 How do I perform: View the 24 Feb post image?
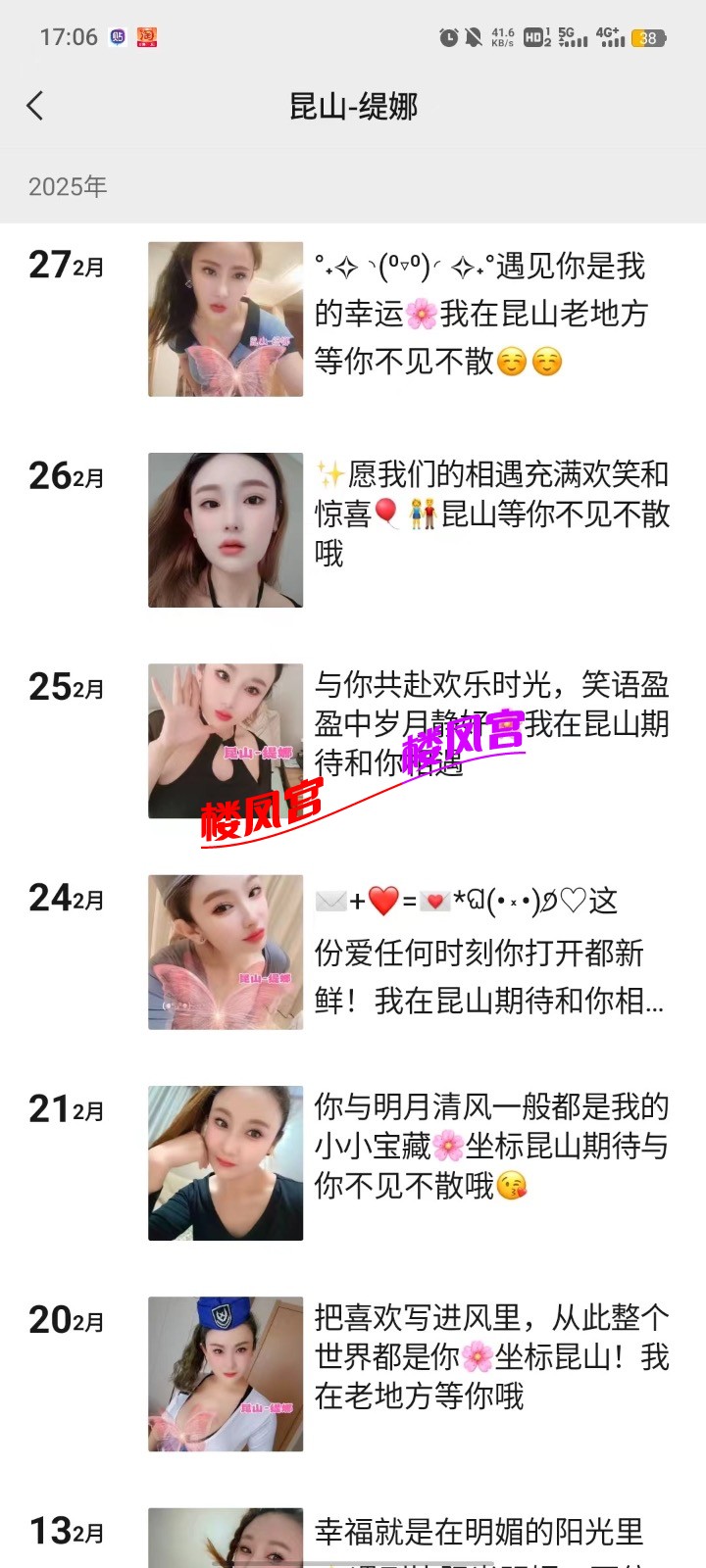point(226,952)
